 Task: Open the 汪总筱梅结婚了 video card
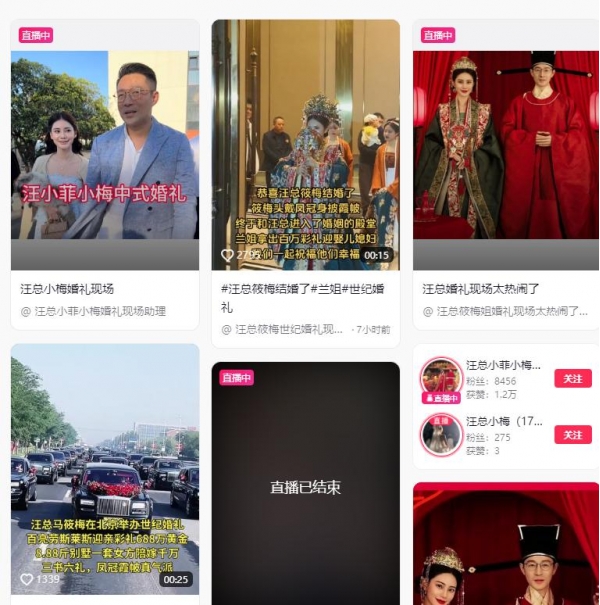coord(305,140)
